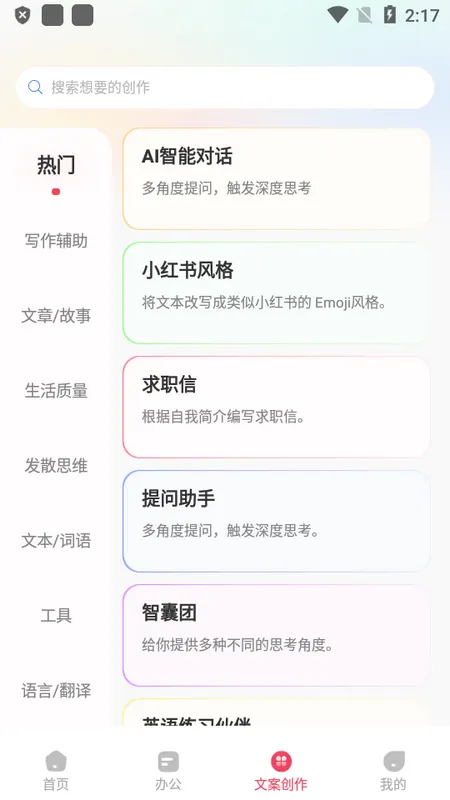
Task: Open the 工具 category
Action: (56, 616)
